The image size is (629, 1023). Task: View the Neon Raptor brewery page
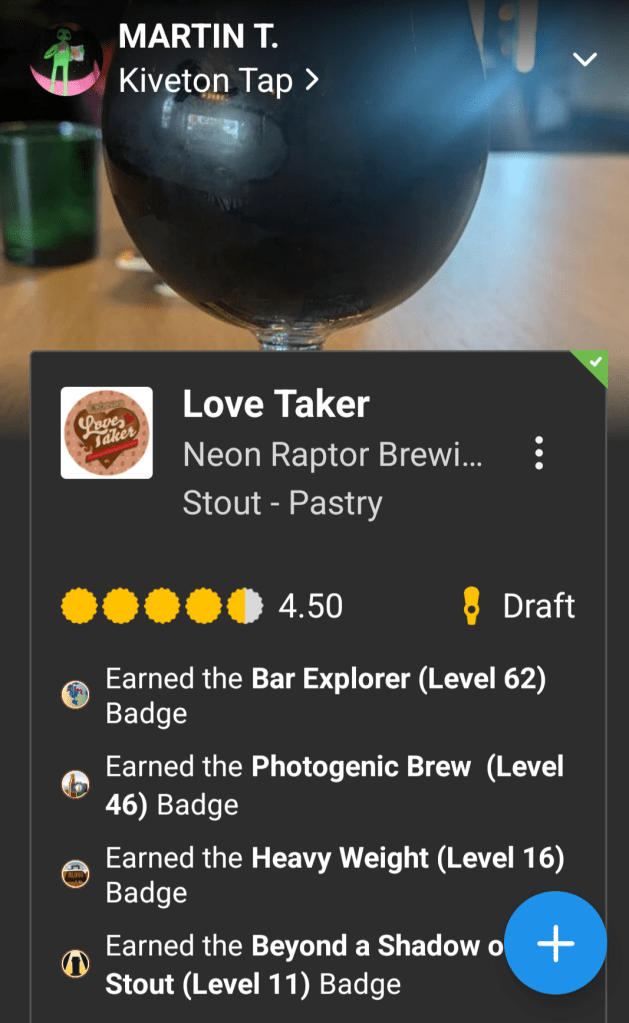pyautogui.click(x=332, y=455)
